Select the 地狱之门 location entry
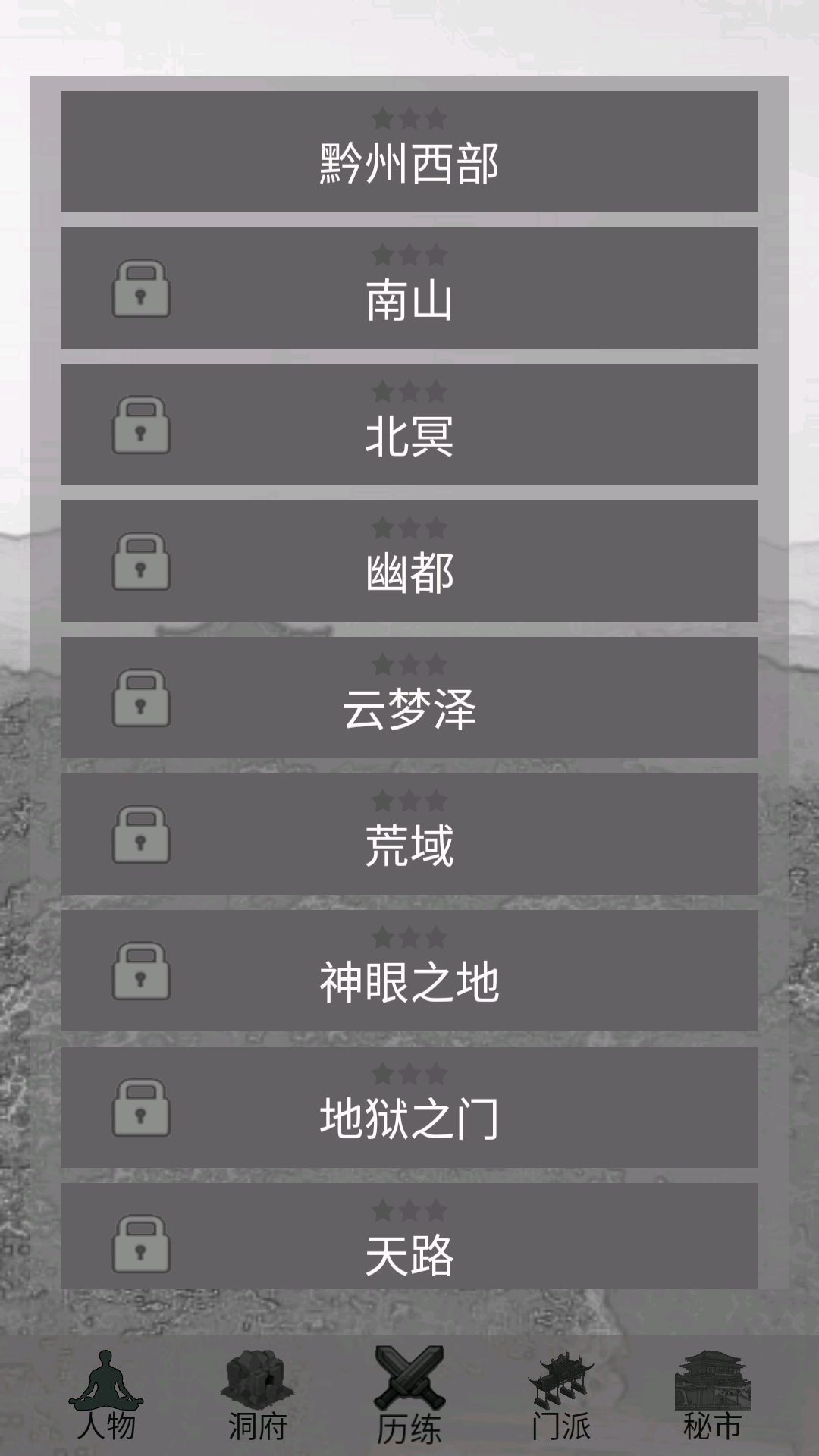Viewport: 819px width, 1456px height. (x=409, y=1115)
